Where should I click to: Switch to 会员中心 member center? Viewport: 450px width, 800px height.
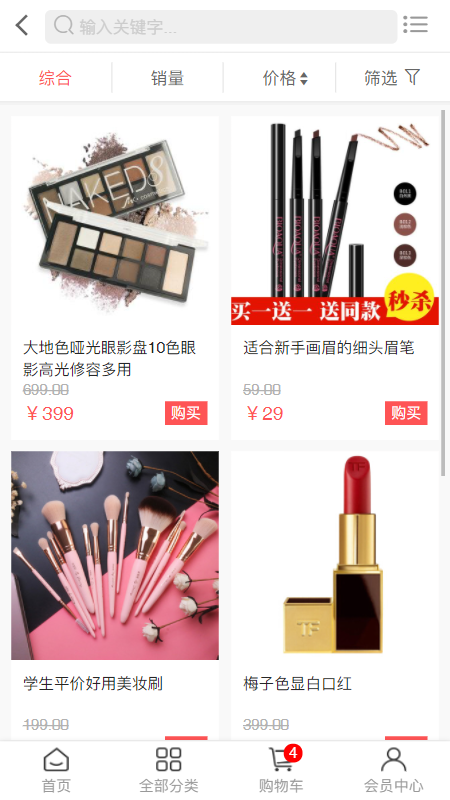pyautogui.click(x=393, y=770)
